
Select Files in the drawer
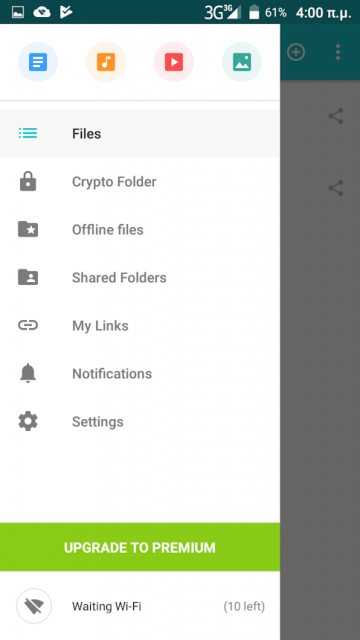(140, 133)
